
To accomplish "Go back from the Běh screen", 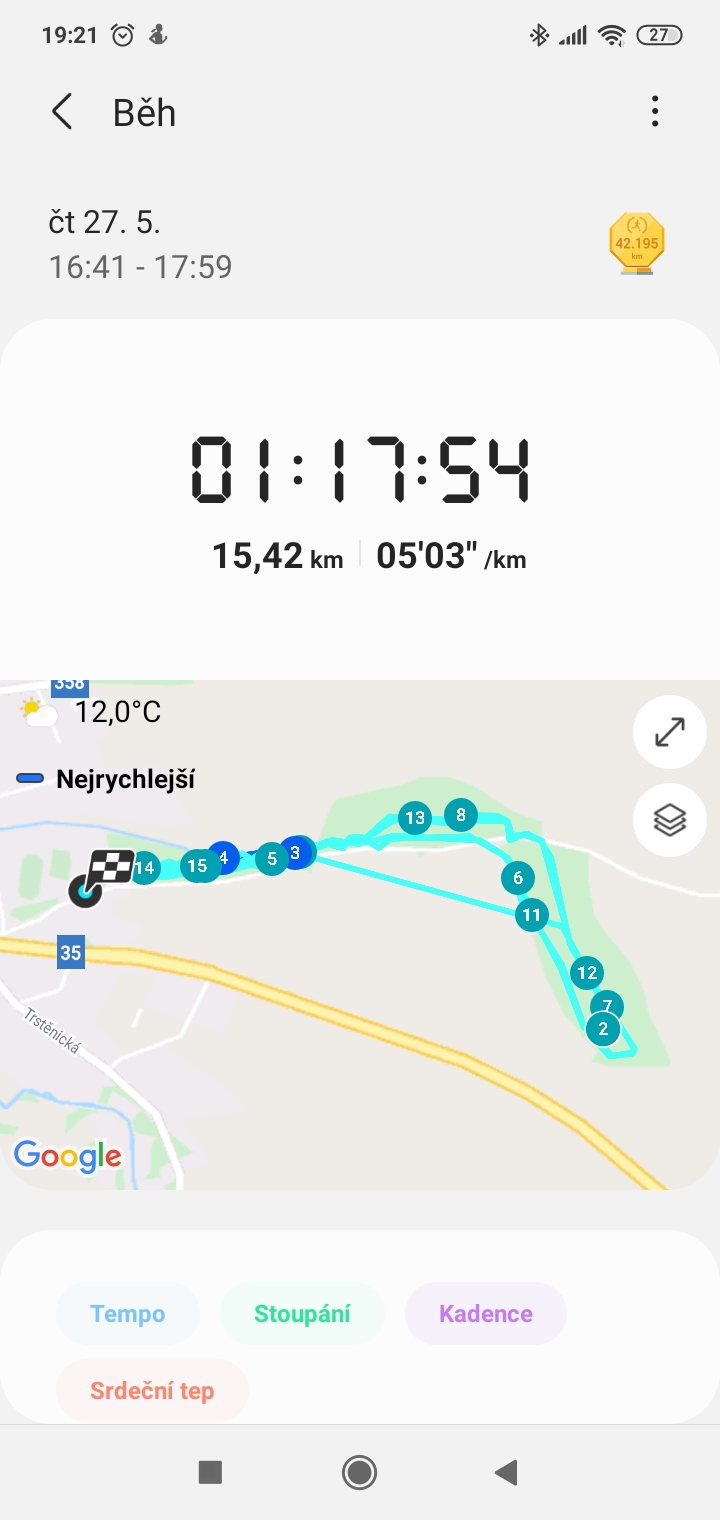I will point(62,112).
